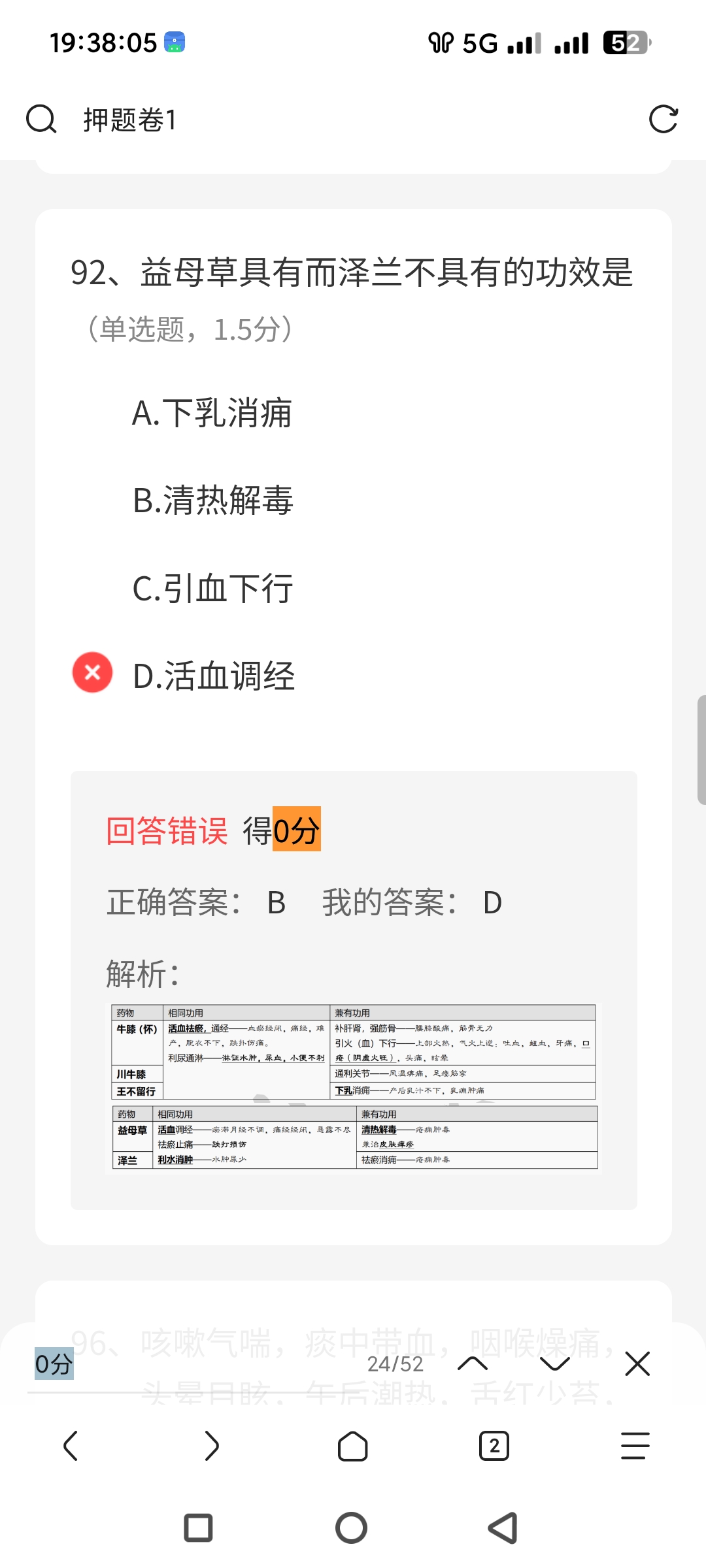This screenshot has width=706, height=1568.
Task: Edit the find-in-page field showing 0分
Action: tap(196, 1364)
